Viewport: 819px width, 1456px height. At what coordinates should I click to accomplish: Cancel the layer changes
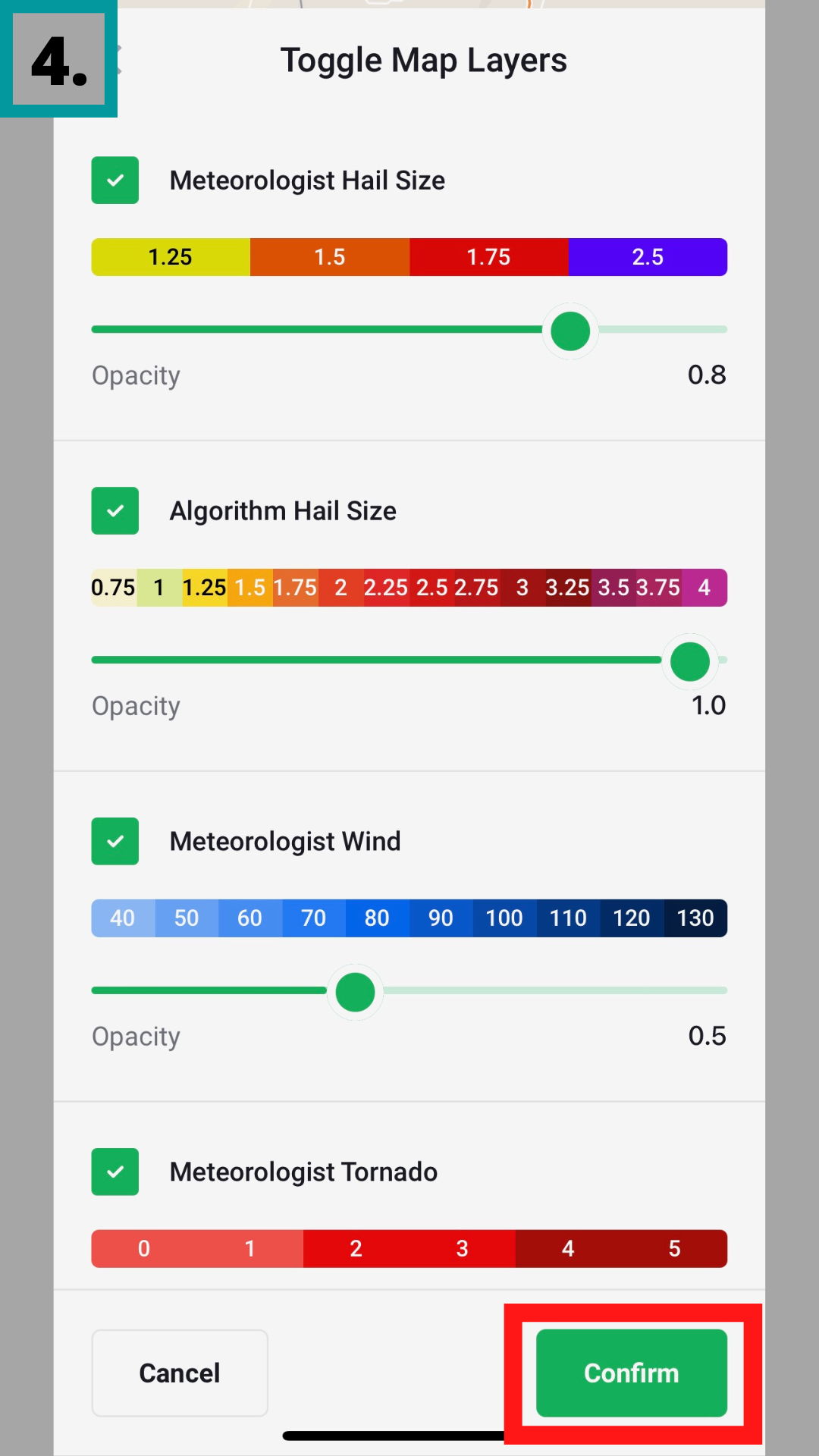pyautogui.click(x=180, y=1373)
